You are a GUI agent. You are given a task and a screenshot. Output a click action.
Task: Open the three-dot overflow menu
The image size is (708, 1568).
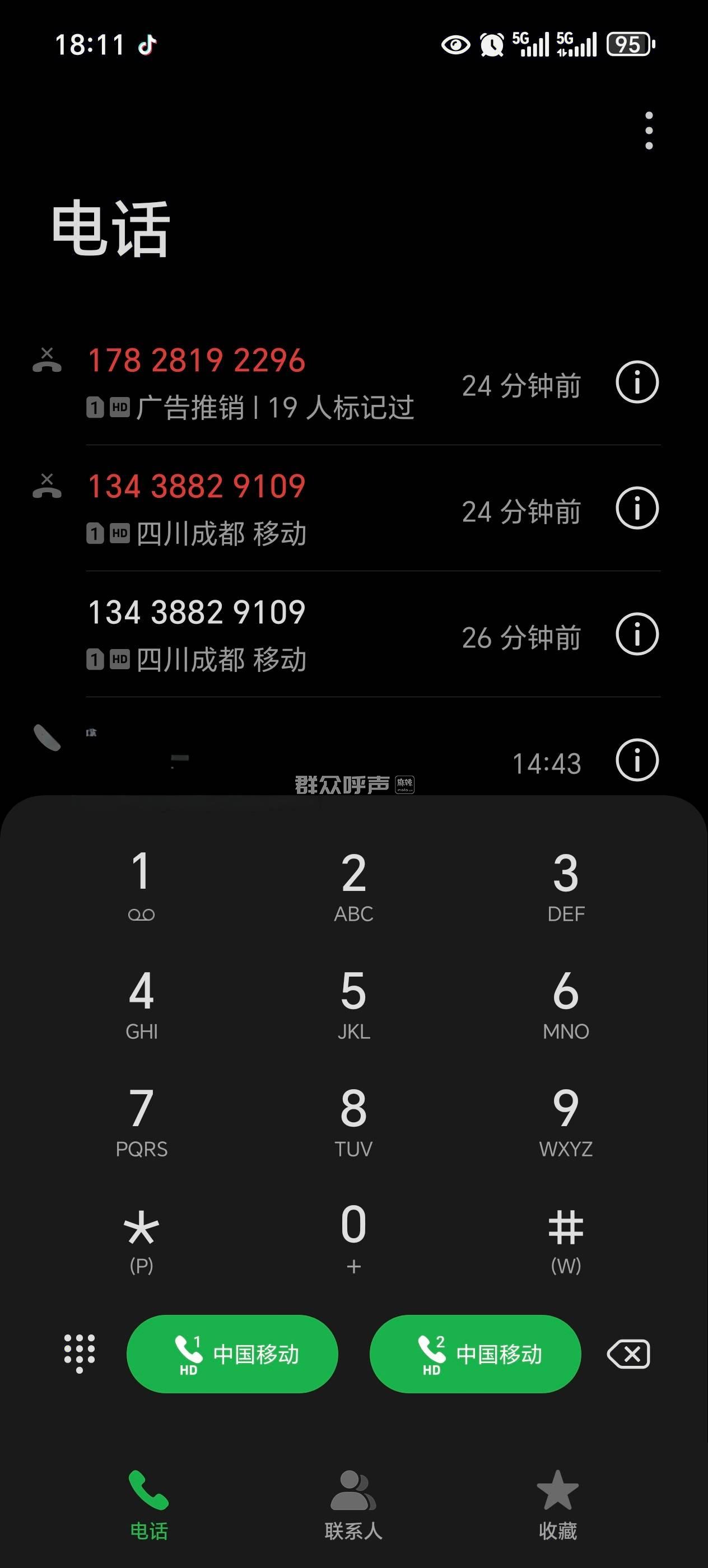coord(649,130)
